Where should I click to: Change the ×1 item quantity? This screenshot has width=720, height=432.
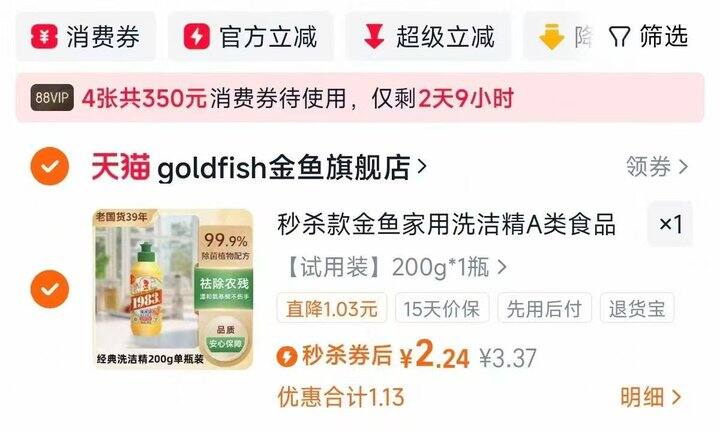669,225
